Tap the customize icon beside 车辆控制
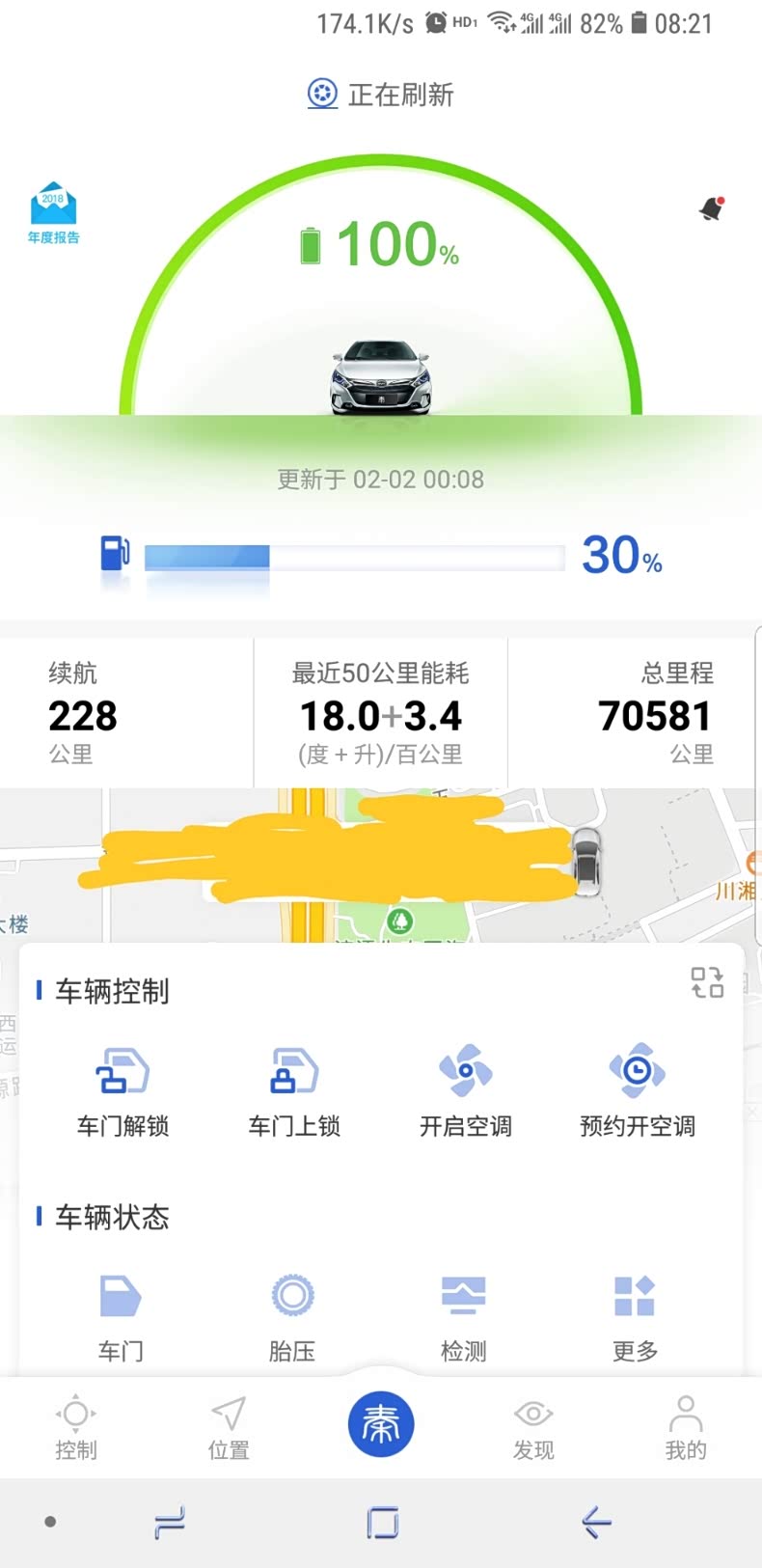 tap(707, 982)
